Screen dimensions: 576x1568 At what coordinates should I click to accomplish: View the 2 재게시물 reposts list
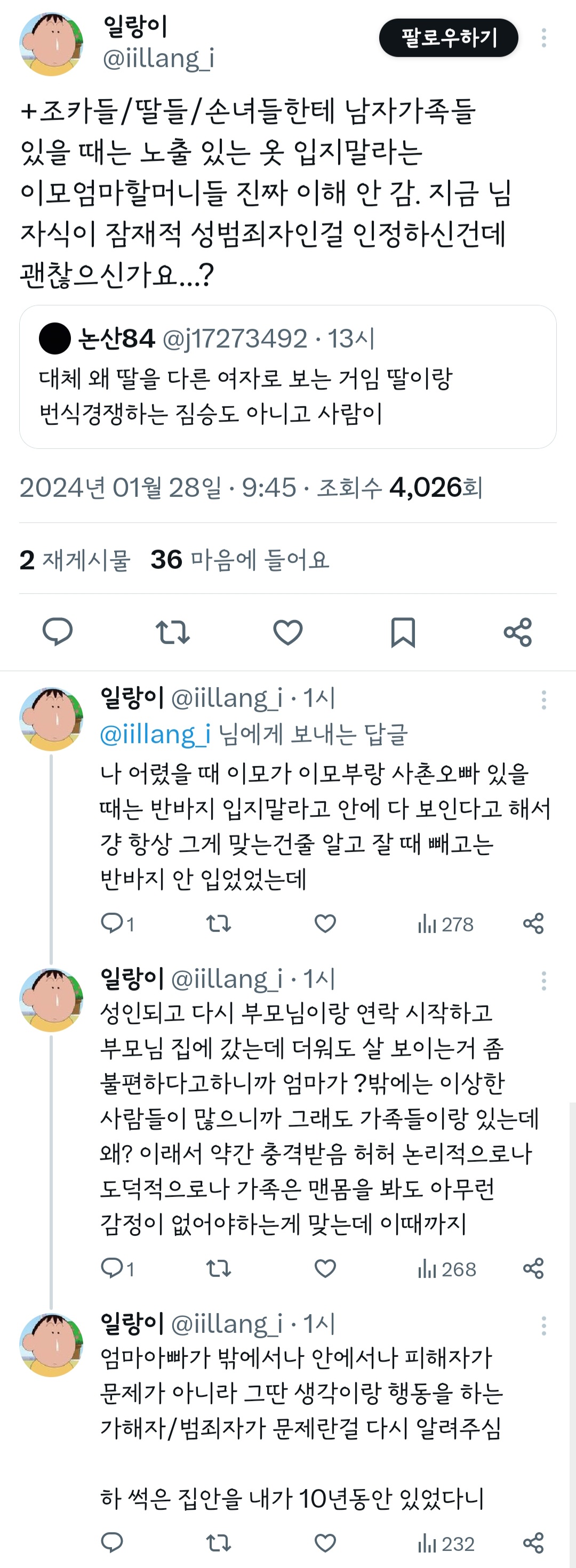75,560
